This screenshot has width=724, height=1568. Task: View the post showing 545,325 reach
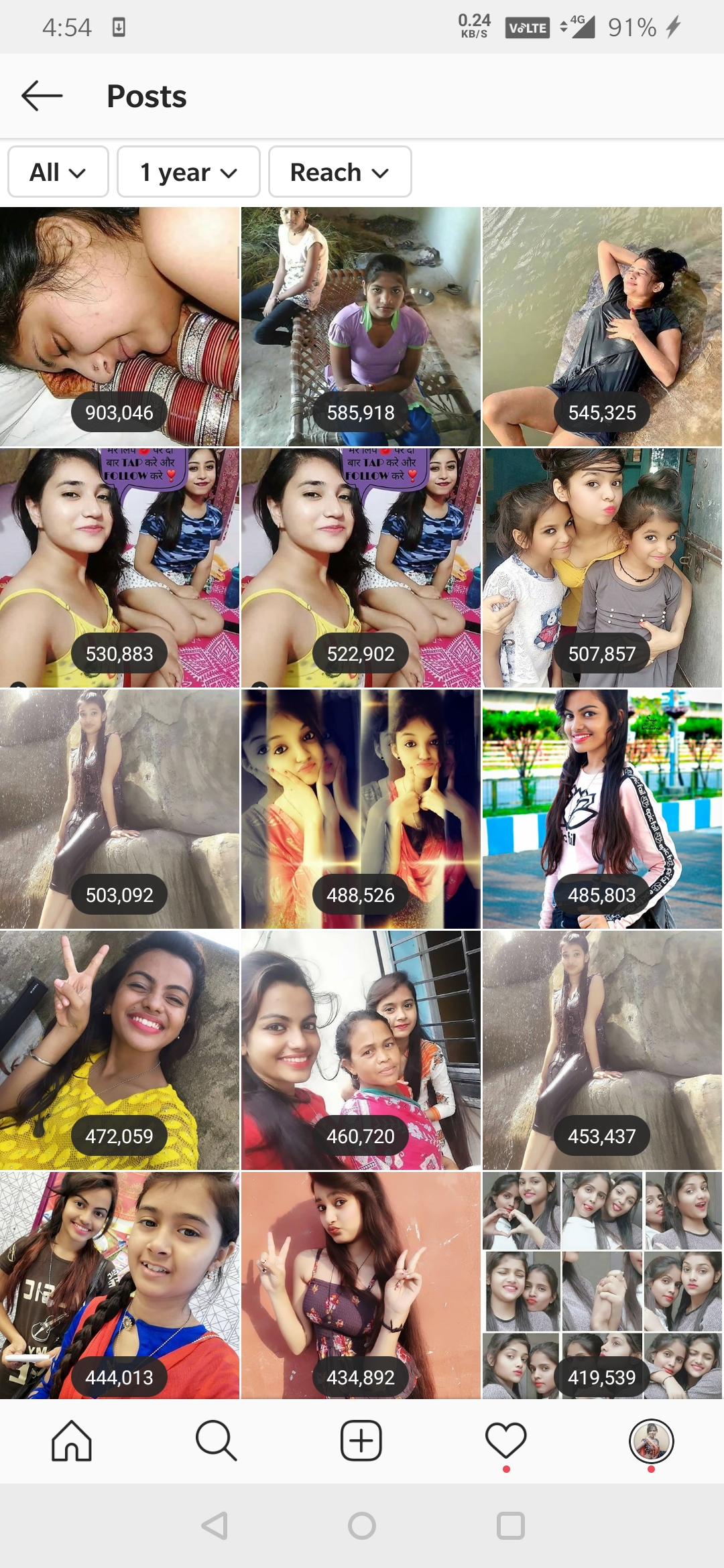click(x=603, y=326)
